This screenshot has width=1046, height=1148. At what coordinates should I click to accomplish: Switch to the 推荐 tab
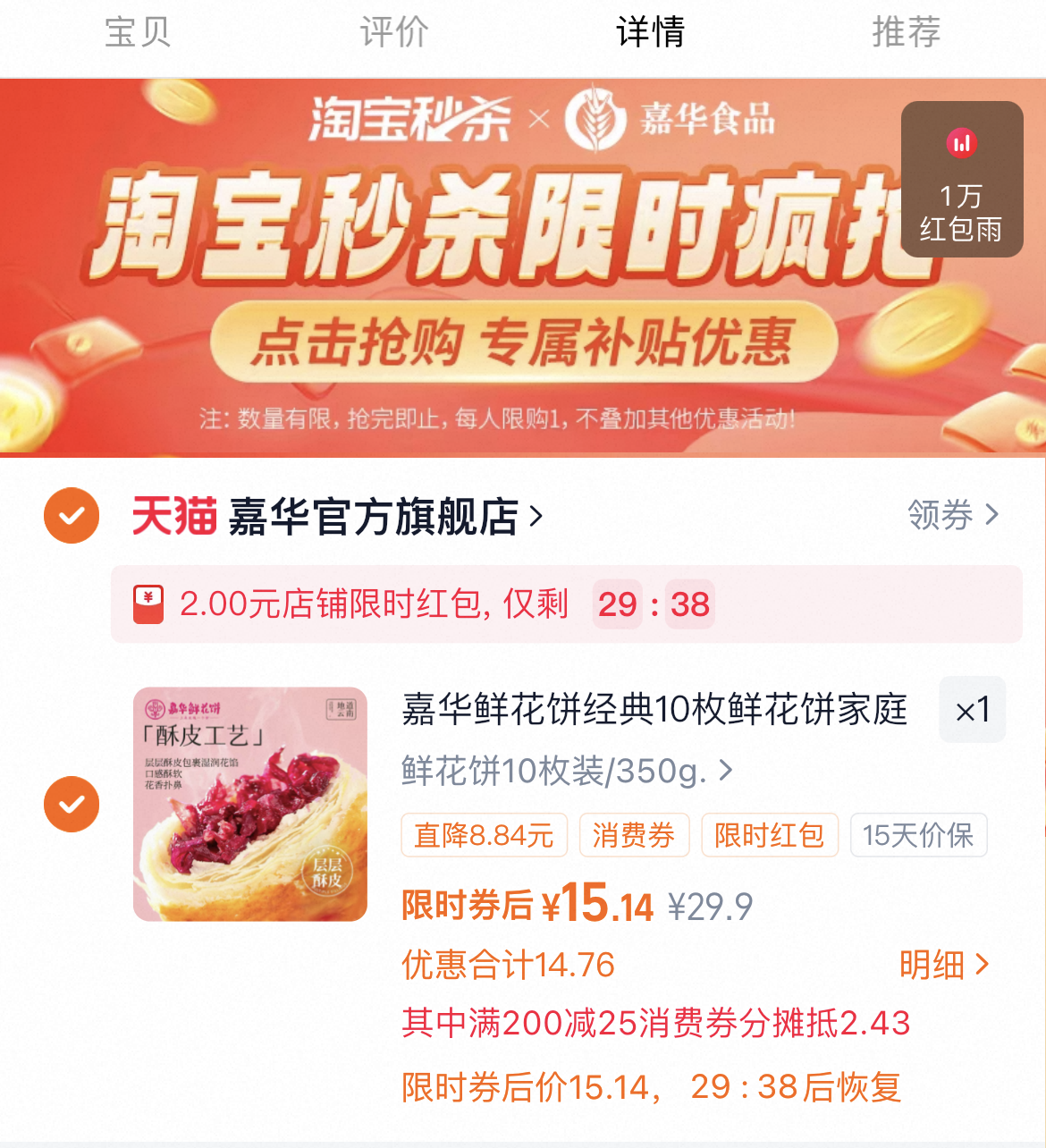click(x=906, y=32)
